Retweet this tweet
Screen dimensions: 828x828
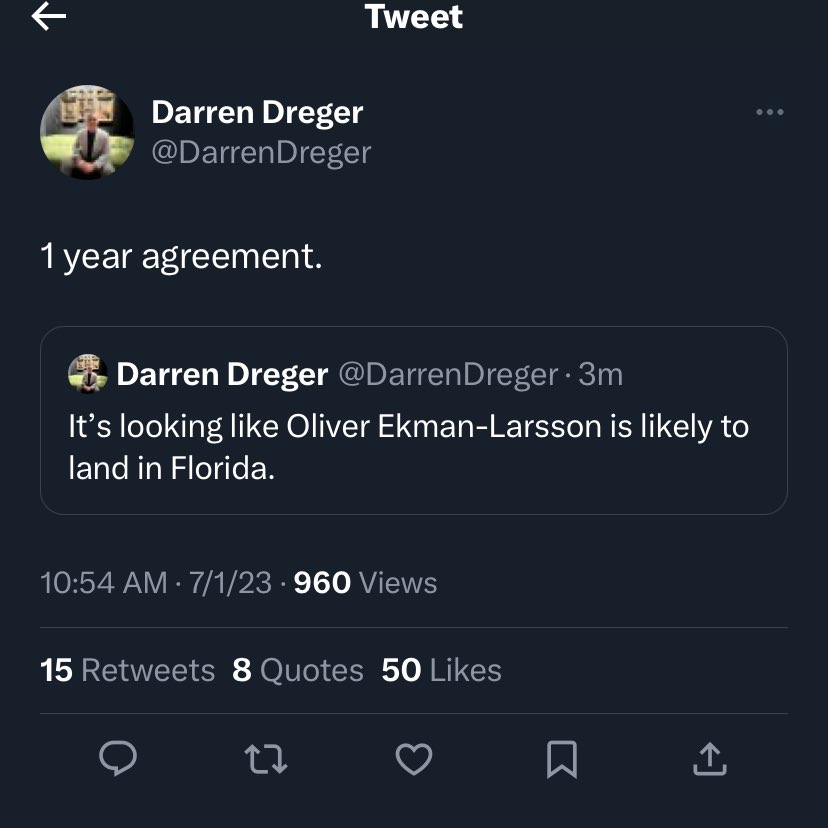(x=267, y=760)
